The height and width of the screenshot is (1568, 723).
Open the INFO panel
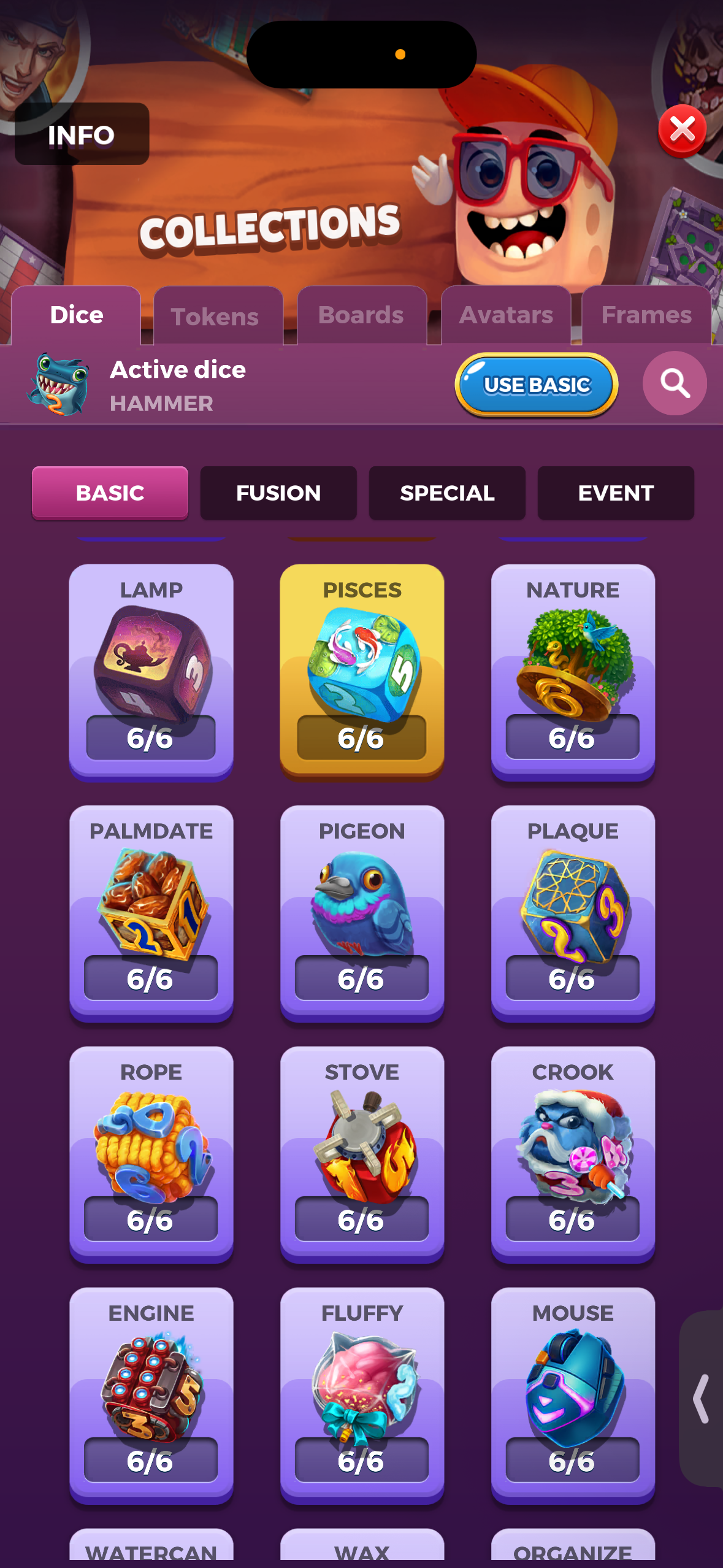click(x=82, y=134)
